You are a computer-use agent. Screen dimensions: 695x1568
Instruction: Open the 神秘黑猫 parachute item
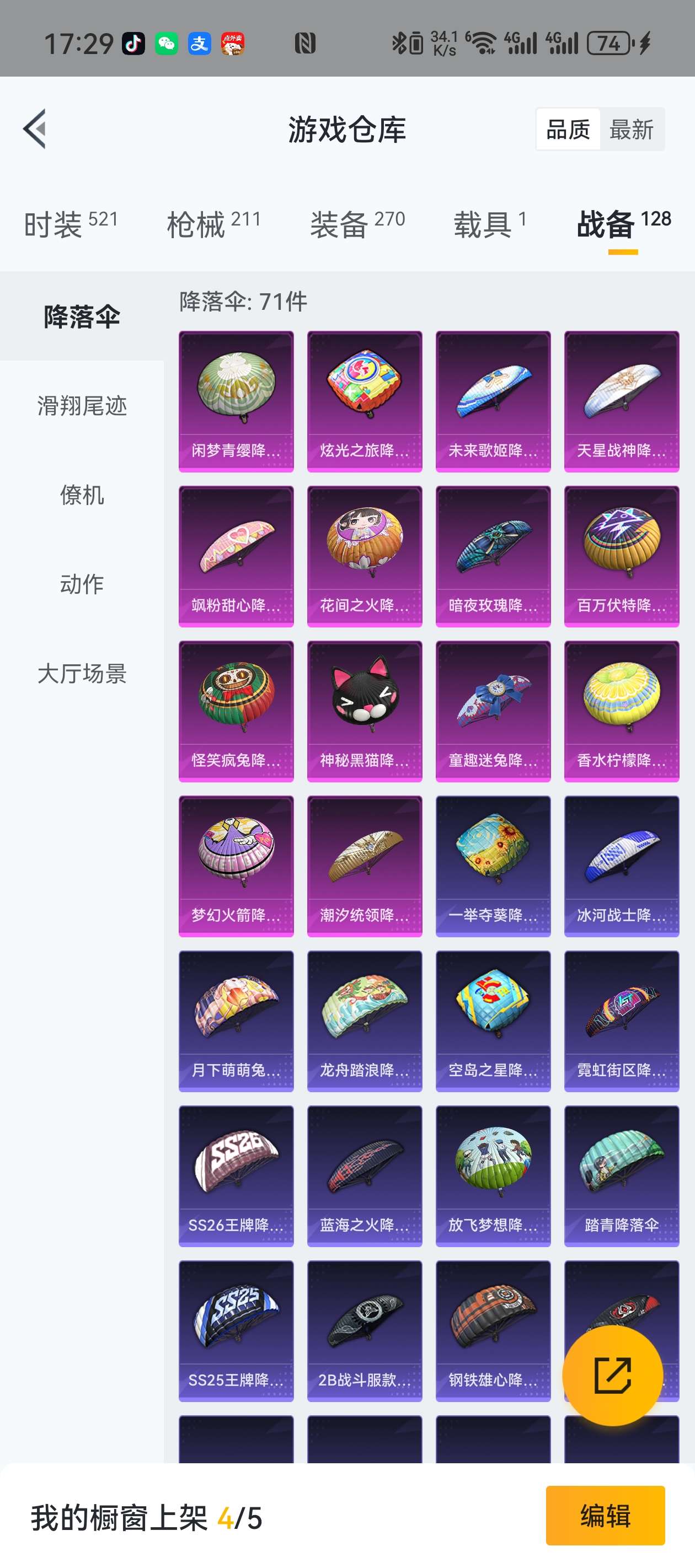365,711
